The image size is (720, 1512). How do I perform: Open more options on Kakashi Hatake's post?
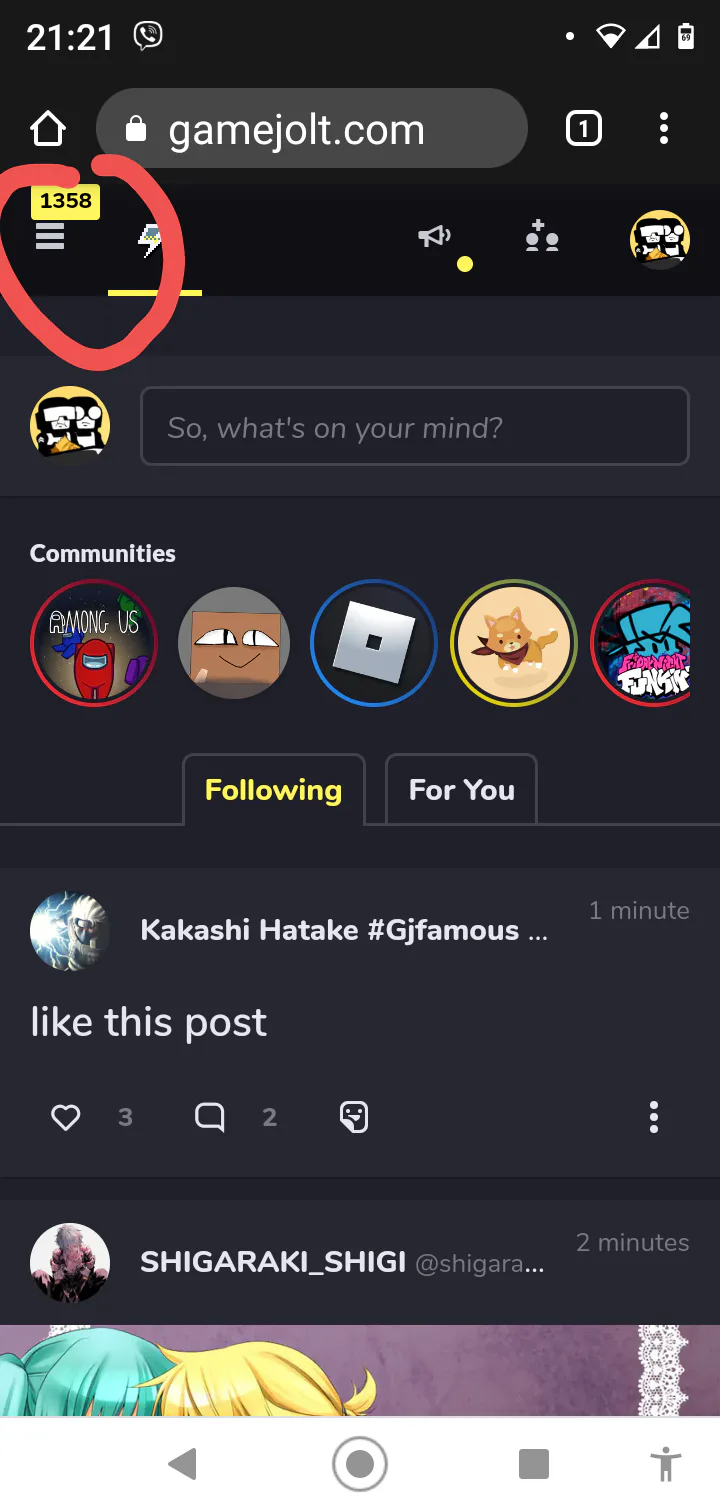tap(654, 1117)
